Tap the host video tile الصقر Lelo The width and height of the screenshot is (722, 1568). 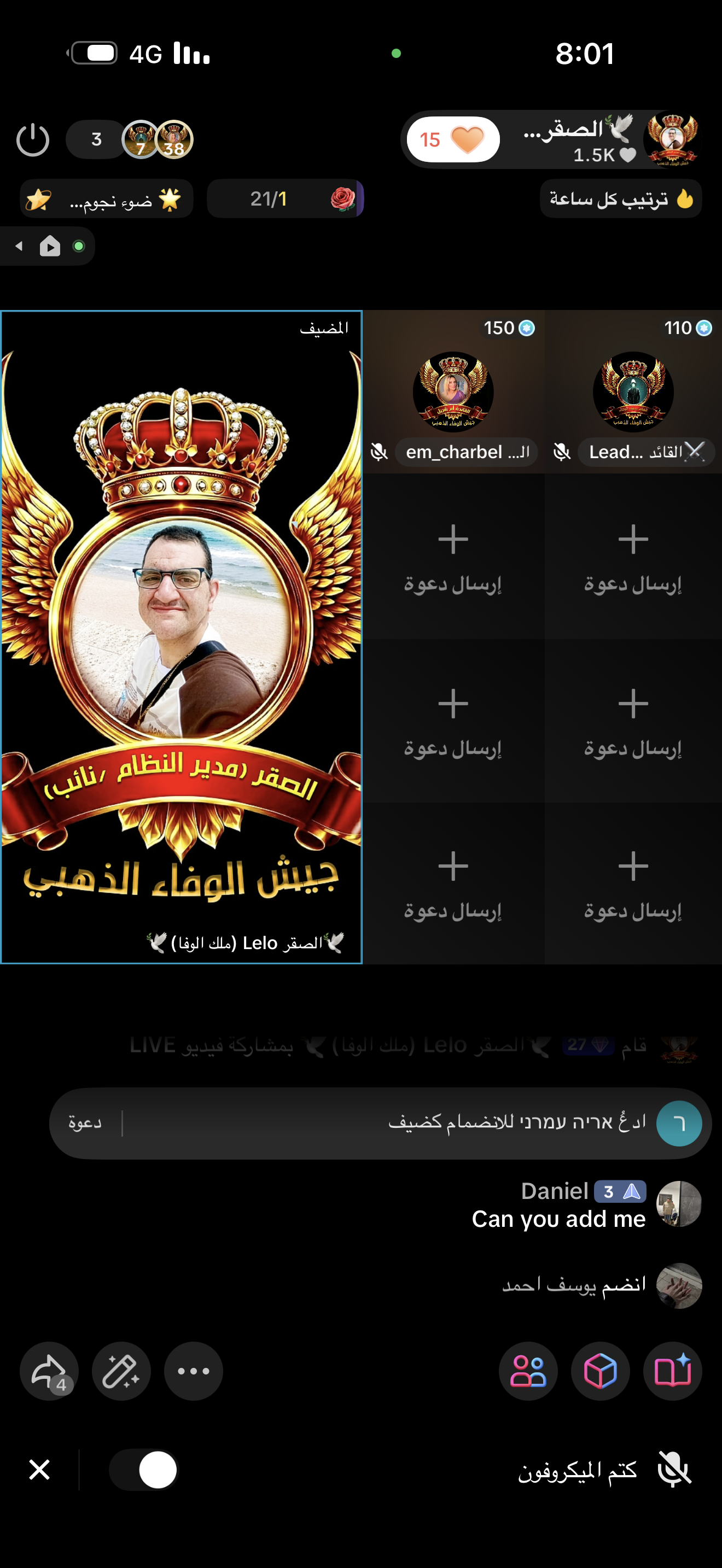(x=182, y=636)
